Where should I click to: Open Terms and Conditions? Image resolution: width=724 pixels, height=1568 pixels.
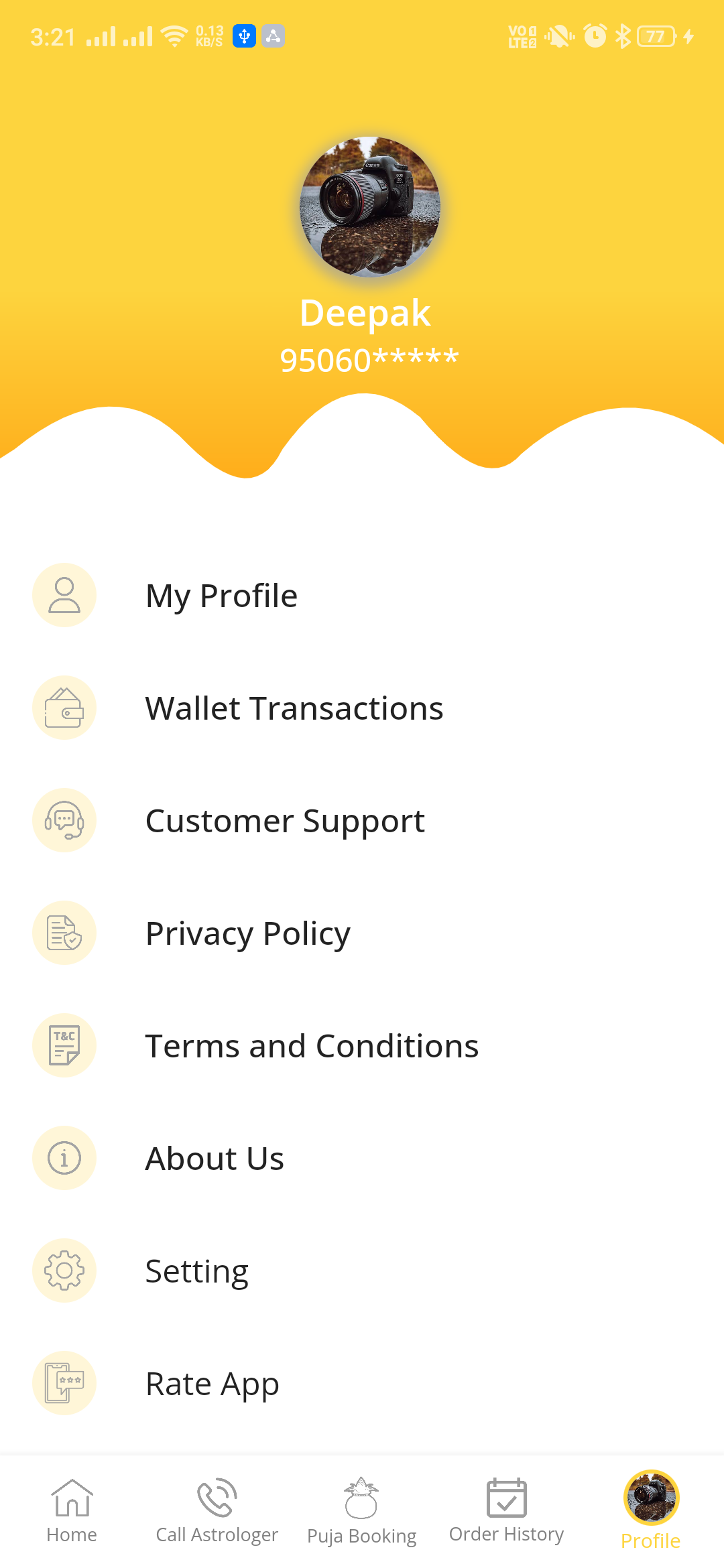point(312,1046)
